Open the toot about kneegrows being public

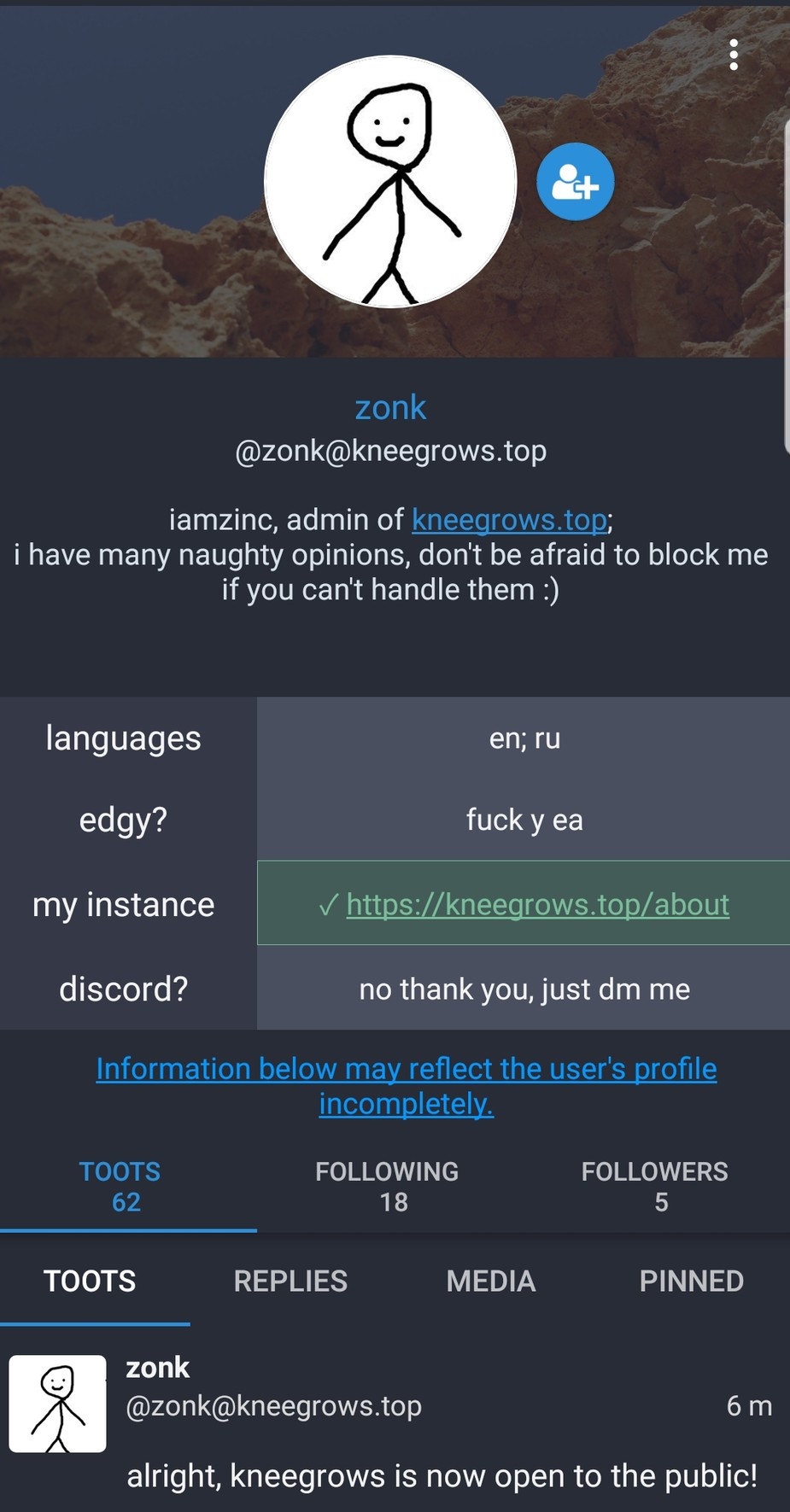[x=442, y=1475]
